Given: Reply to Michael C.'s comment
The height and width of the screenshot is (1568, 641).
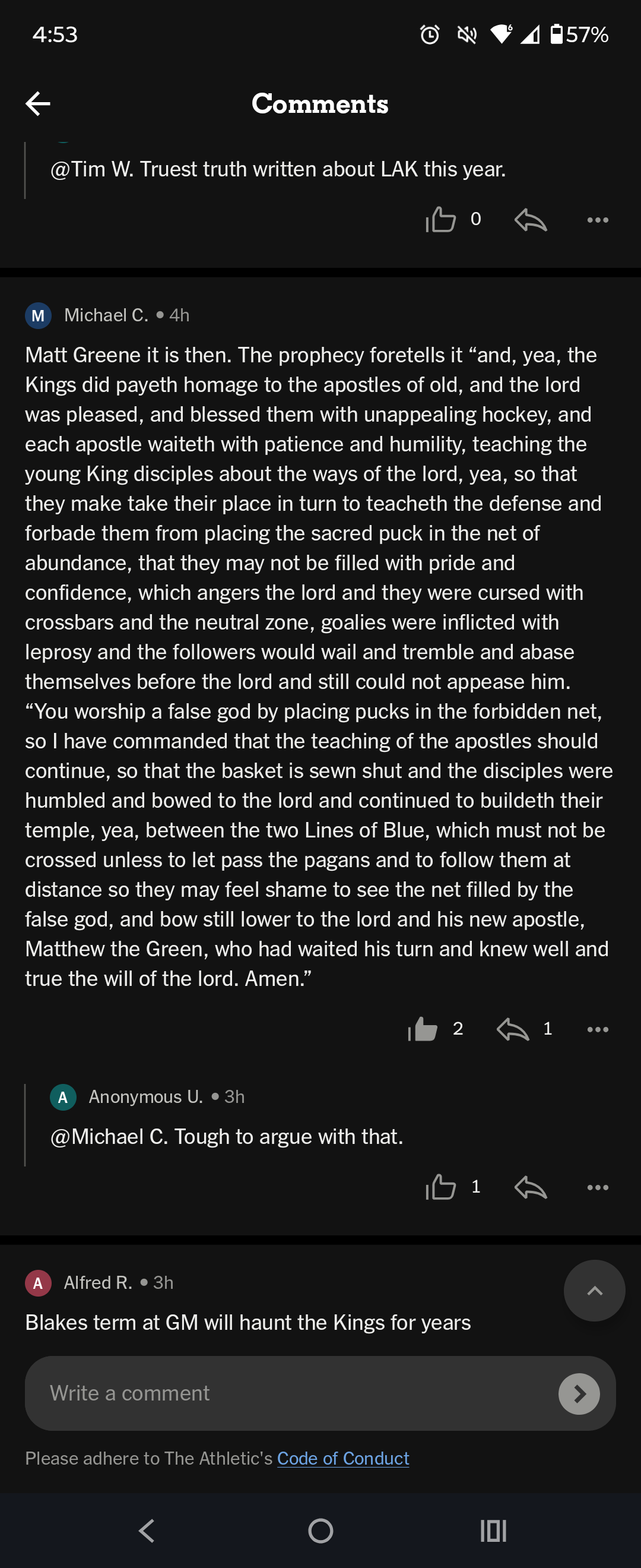Looking at the screenshot, I should (513, 1029).
